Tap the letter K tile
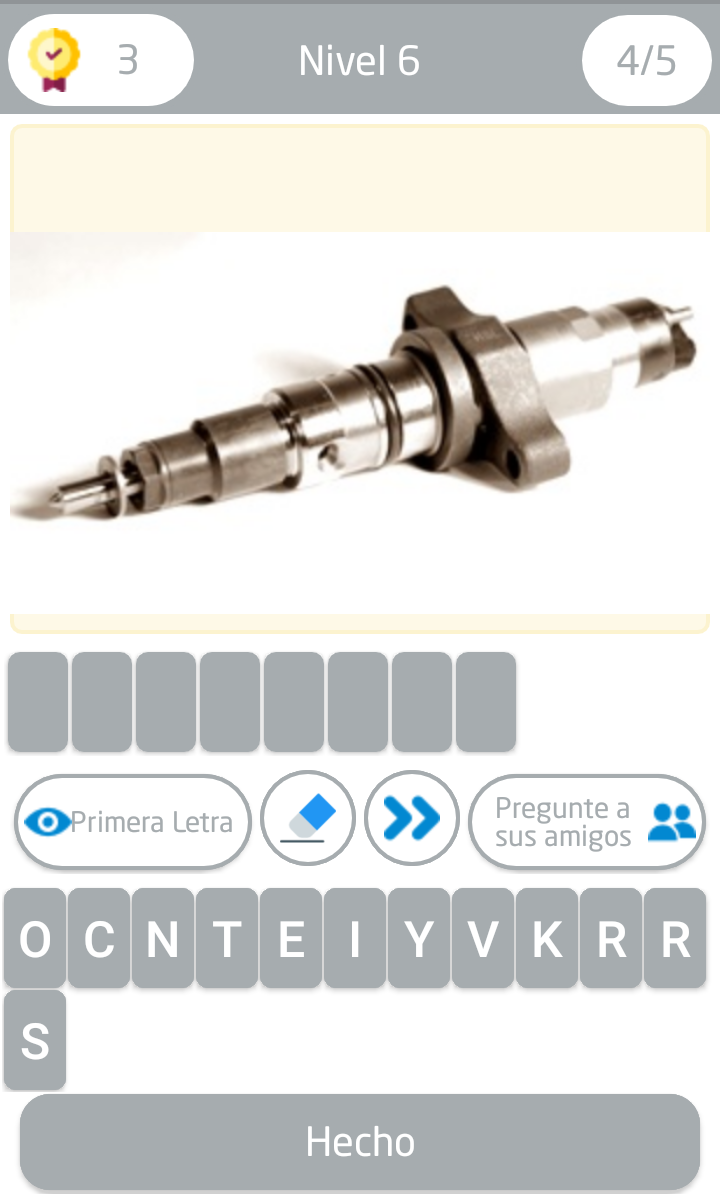 547,938
